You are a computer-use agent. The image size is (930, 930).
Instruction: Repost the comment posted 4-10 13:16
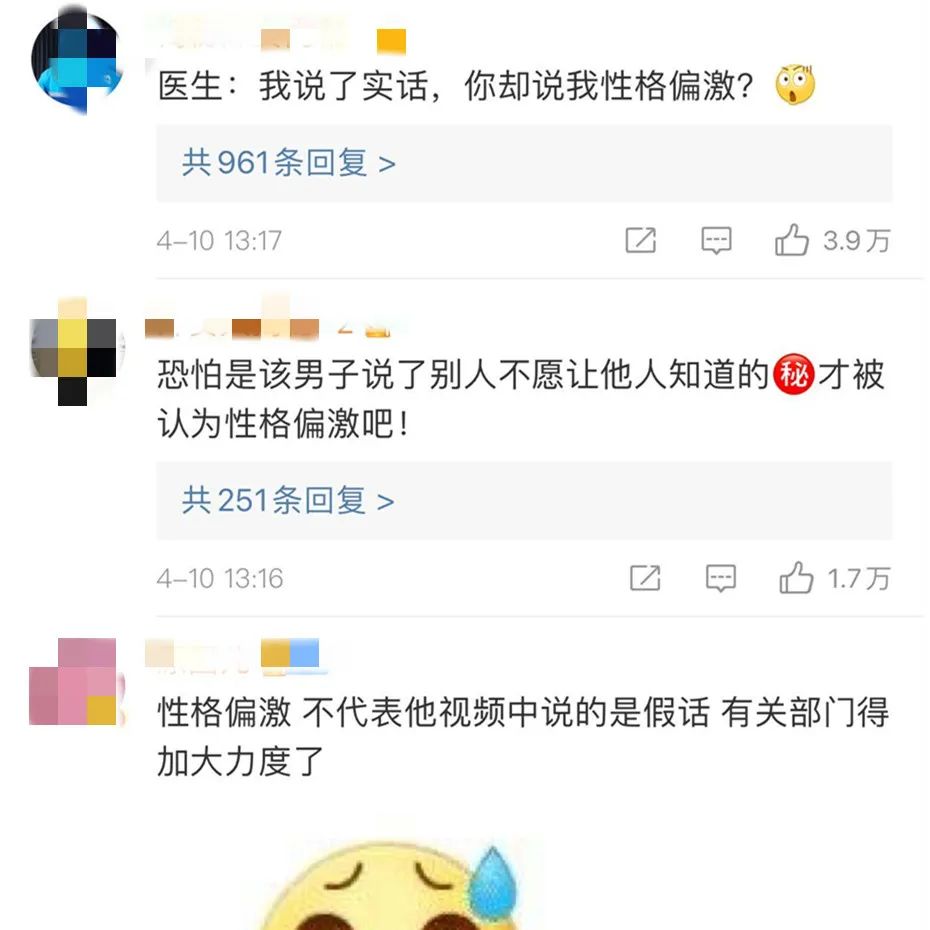click(x=645, y=578)
